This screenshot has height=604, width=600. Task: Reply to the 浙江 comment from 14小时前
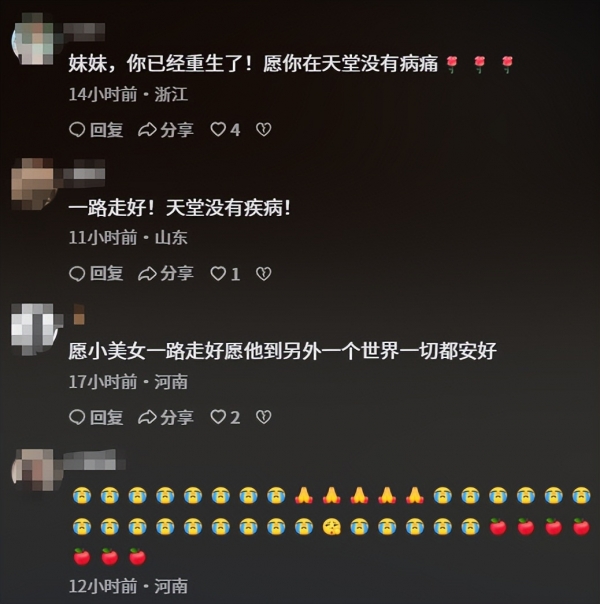coord(96,130)
